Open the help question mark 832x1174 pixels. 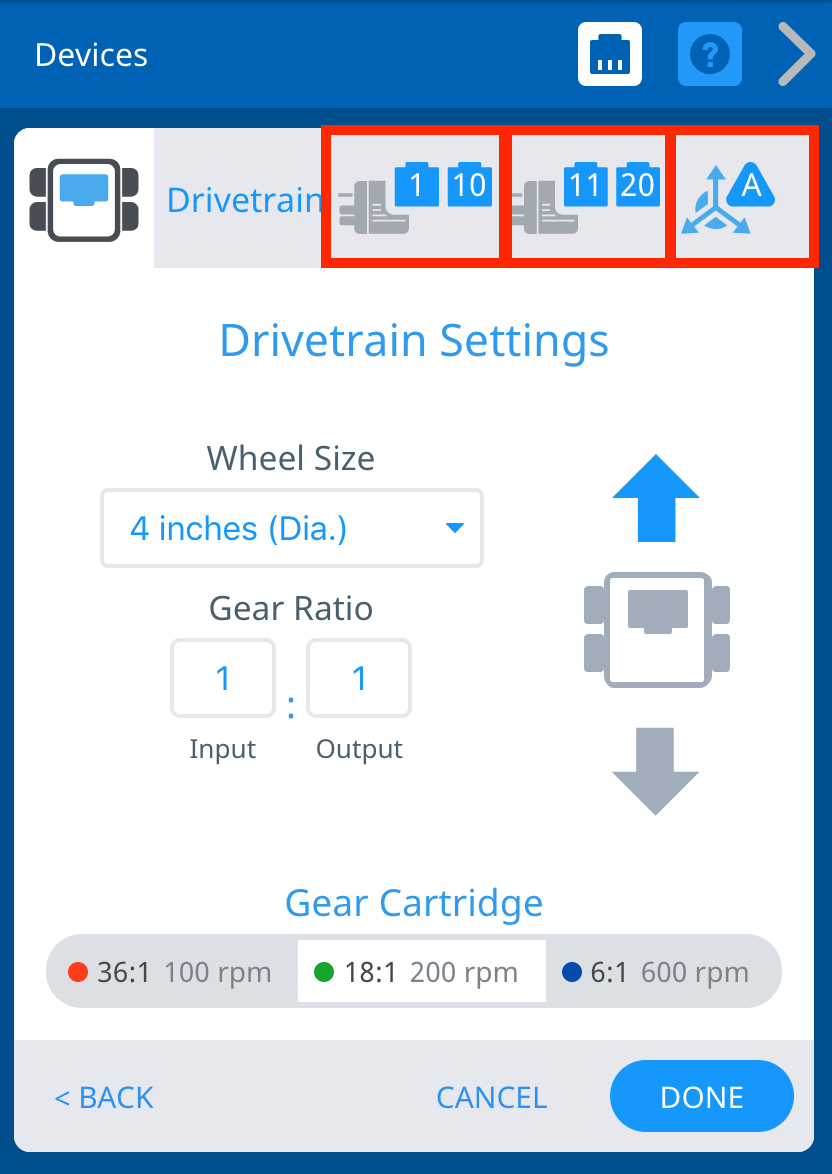point(710,53)
